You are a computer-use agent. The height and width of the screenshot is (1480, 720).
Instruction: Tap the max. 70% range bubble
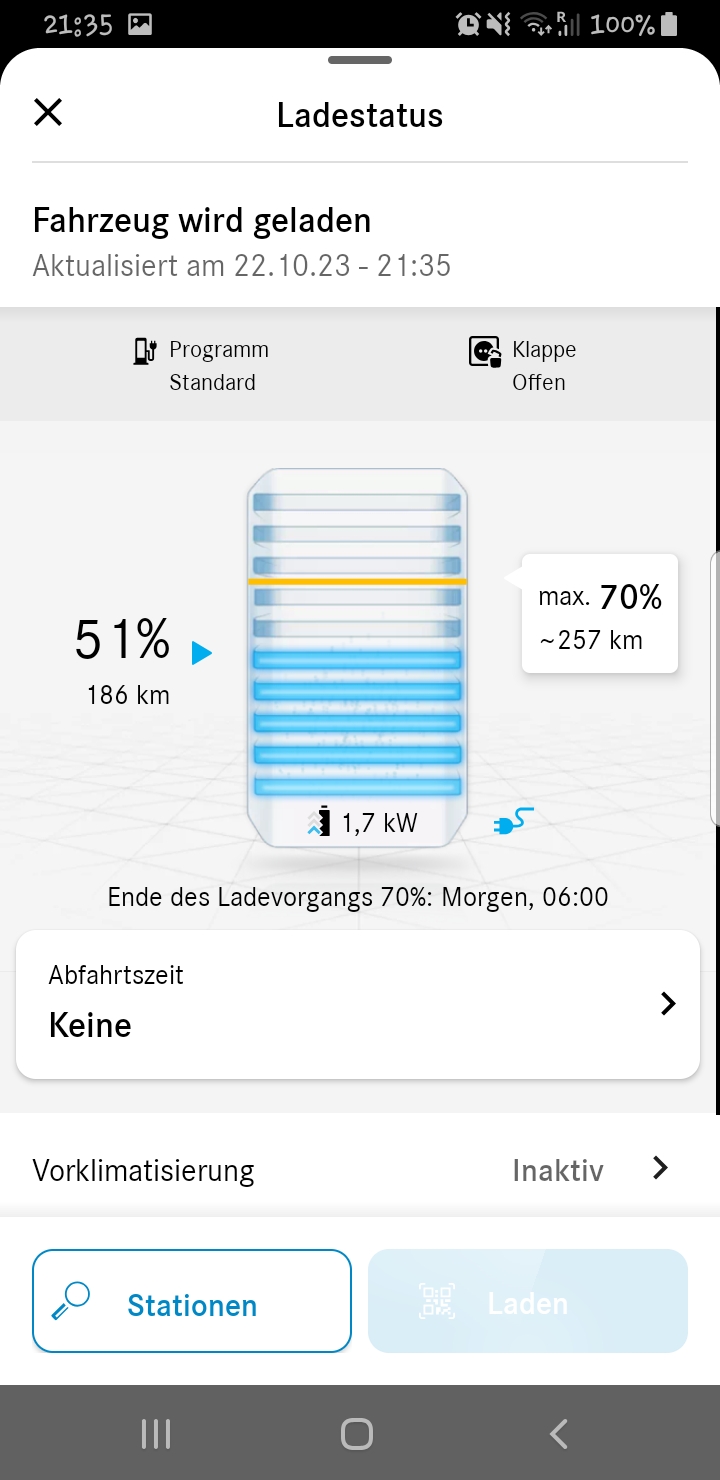(599, 613)
